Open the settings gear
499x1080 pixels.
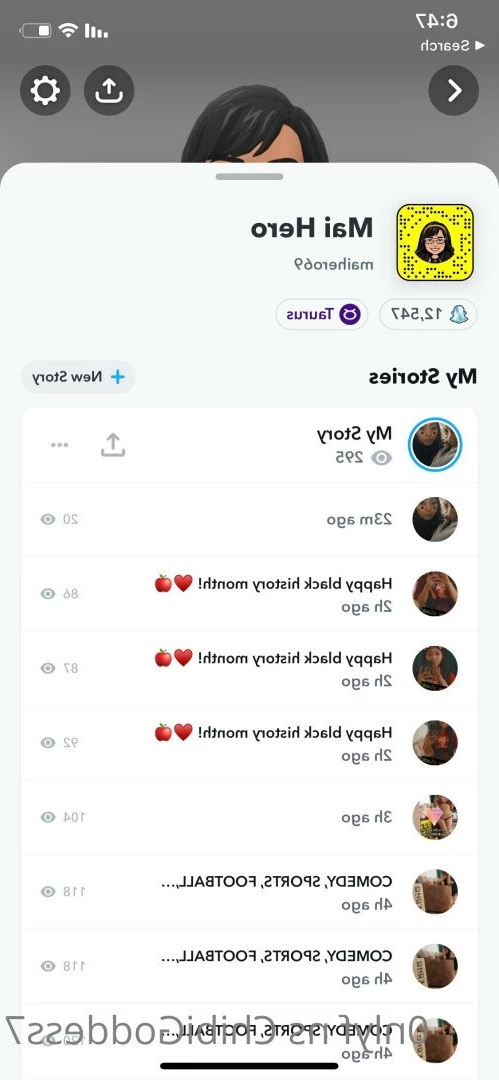coord(45,90)
